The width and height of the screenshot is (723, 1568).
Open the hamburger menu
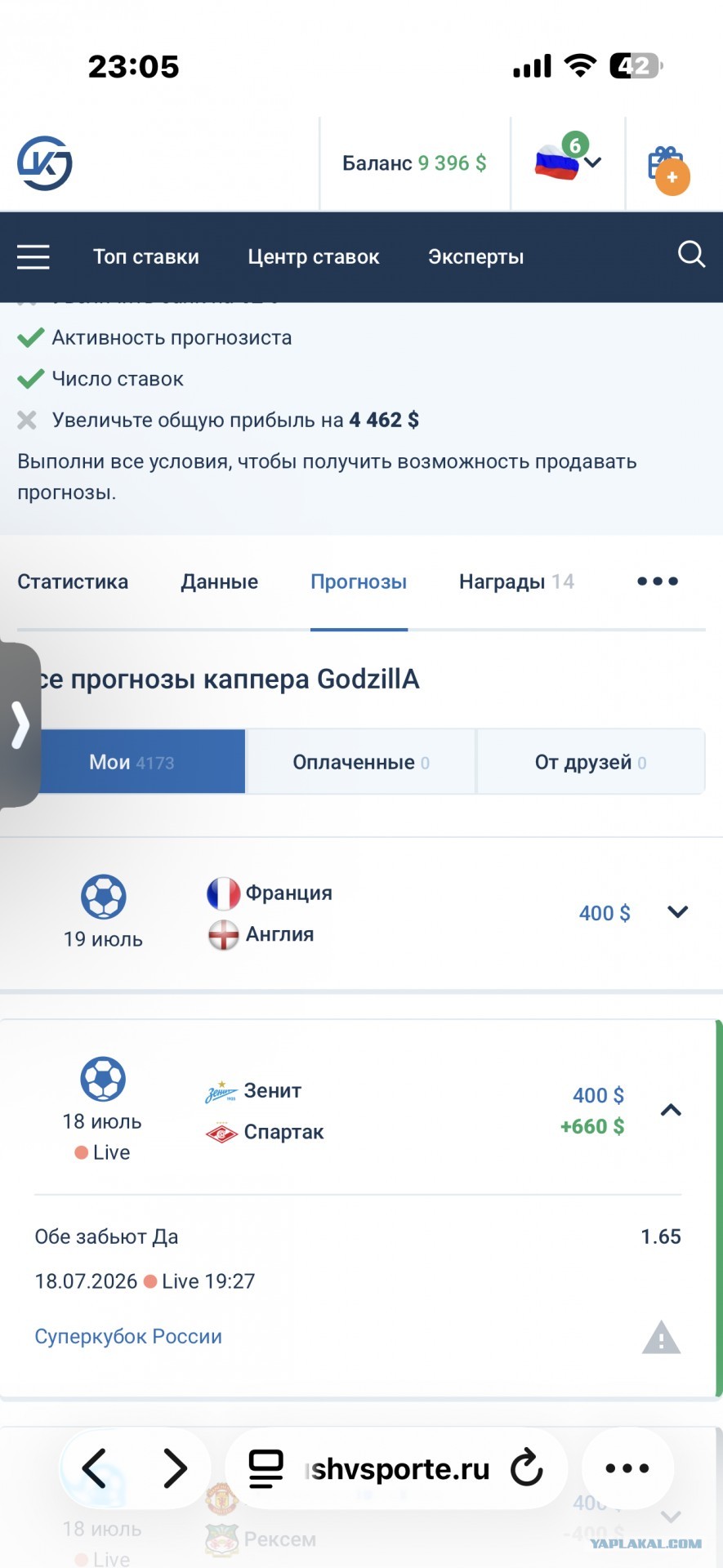[33, 256]
